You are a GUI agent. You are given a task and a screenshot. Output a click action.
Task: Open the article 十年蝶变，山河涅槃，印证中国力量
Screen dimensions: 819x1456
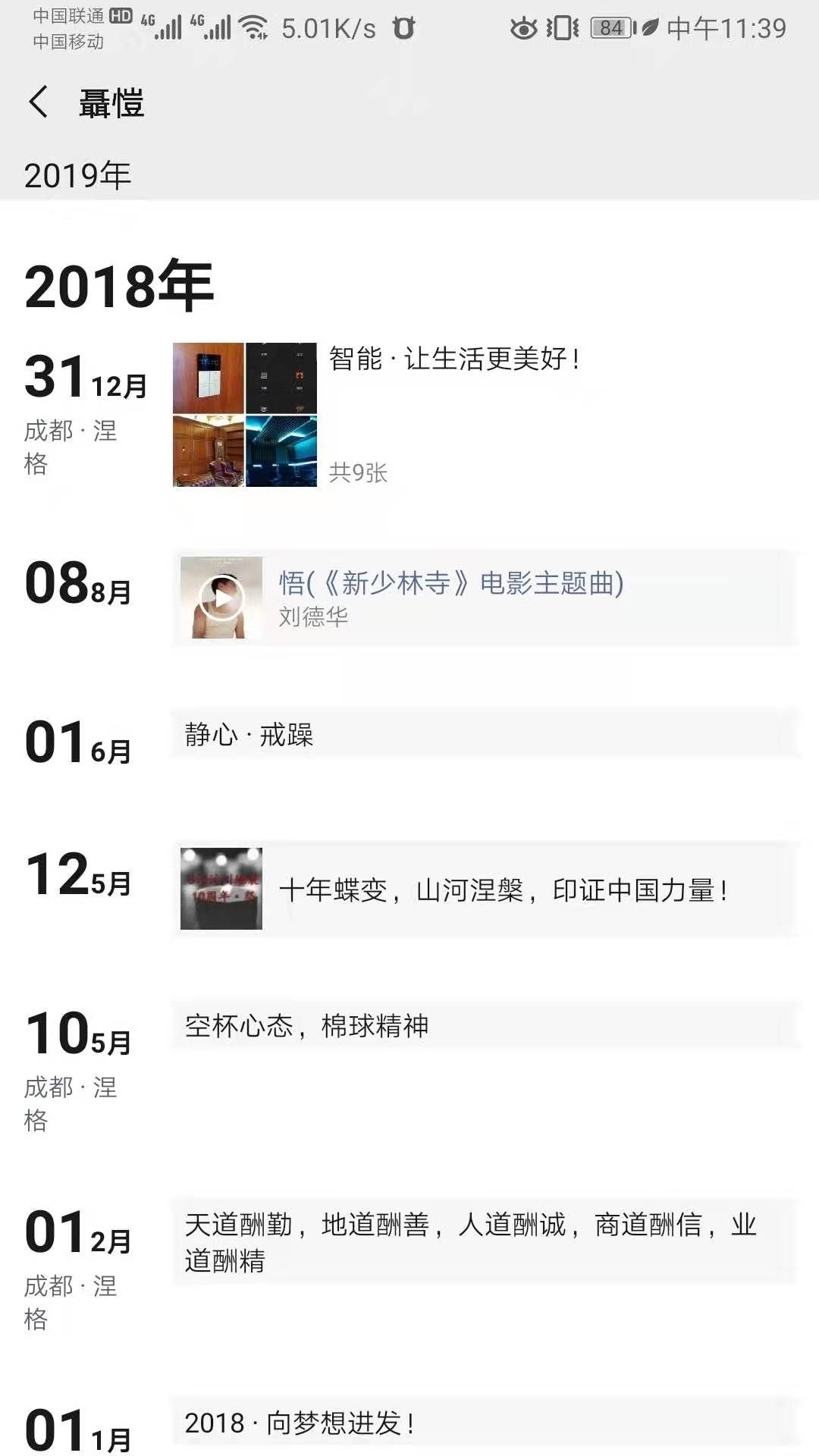tap(485, 889)
